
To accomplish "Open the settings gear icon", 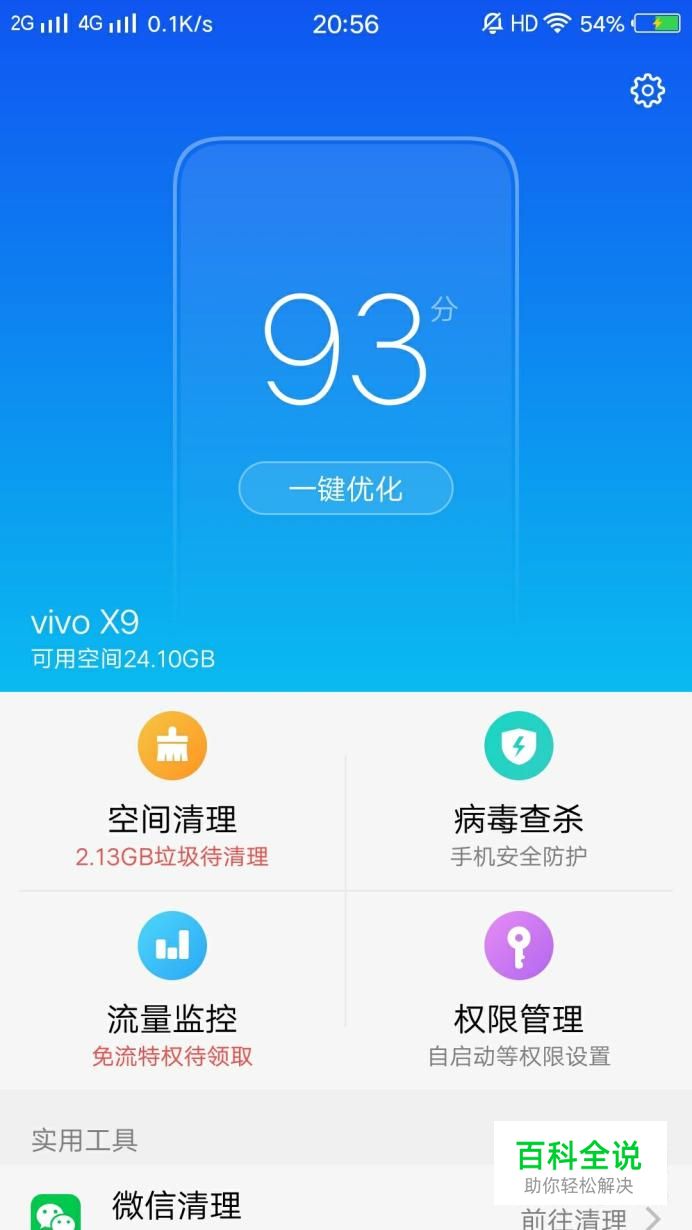I will [647, 91].
